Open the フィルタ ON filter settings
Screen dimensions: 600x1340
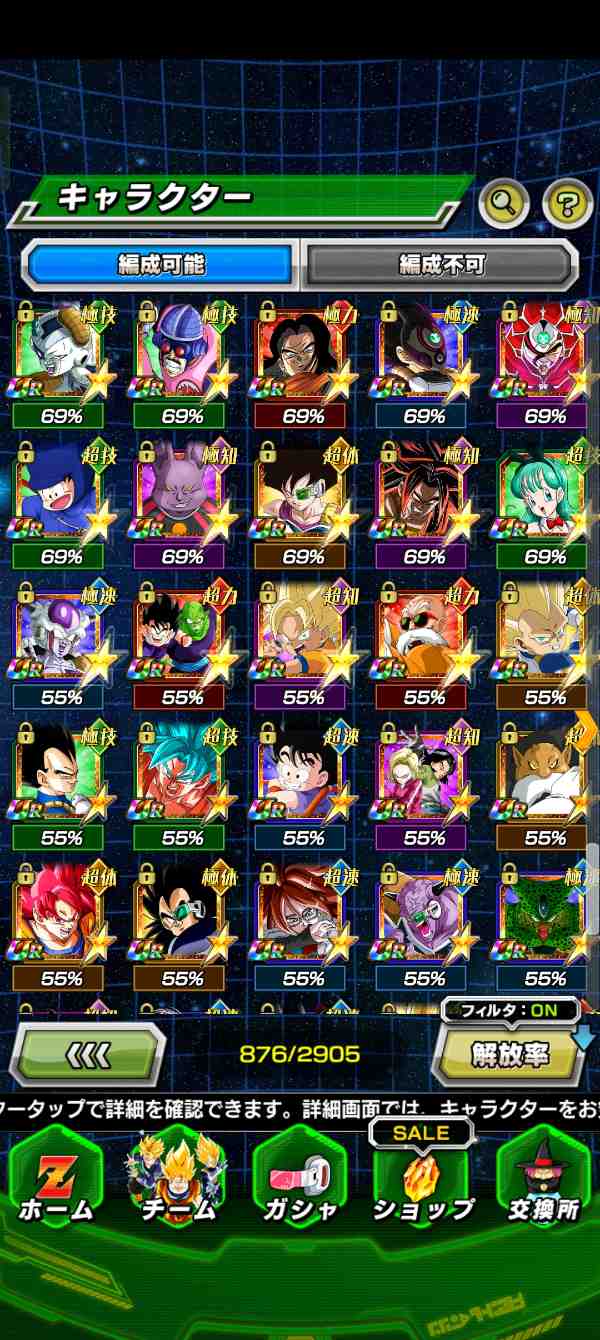[x=509, y=1010]
